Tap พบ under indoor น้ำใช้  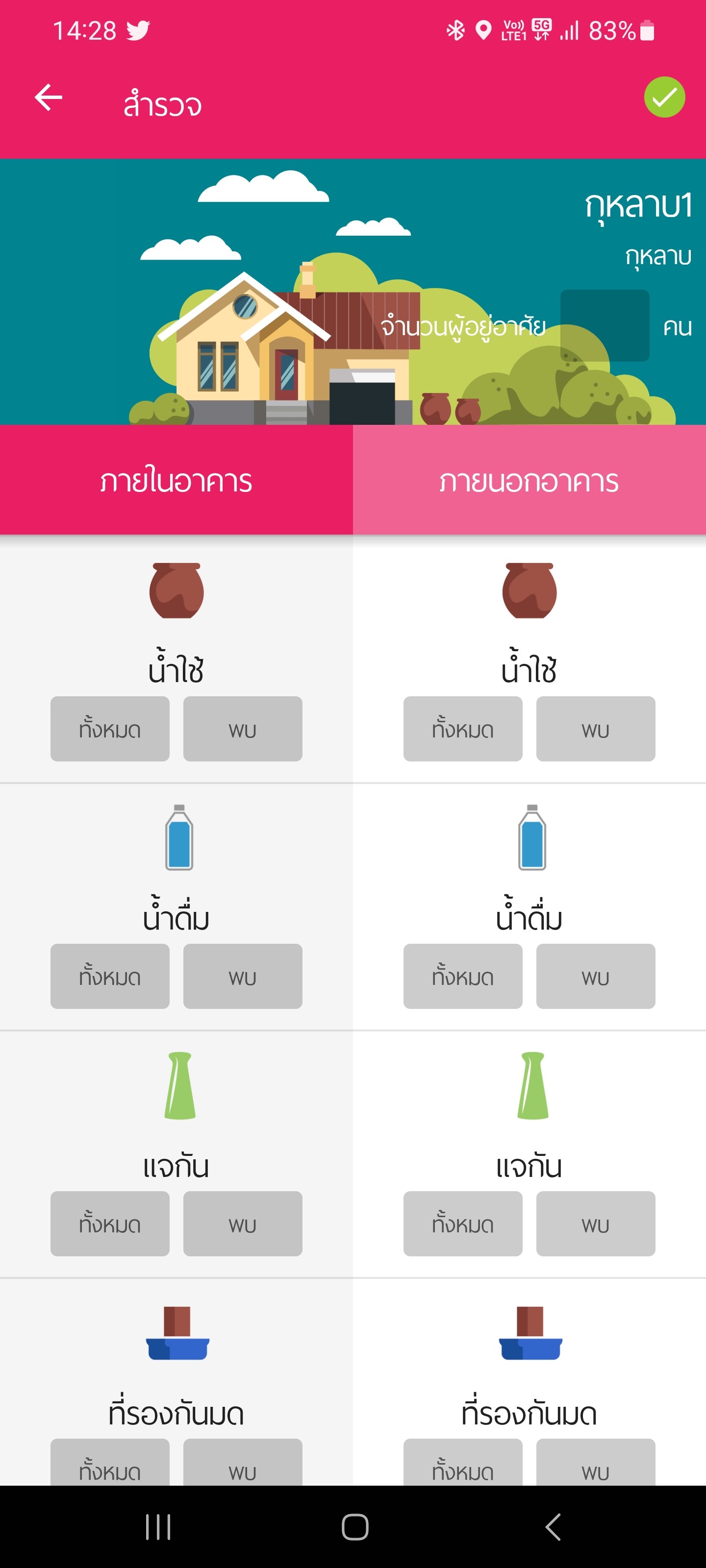(242, 729)
